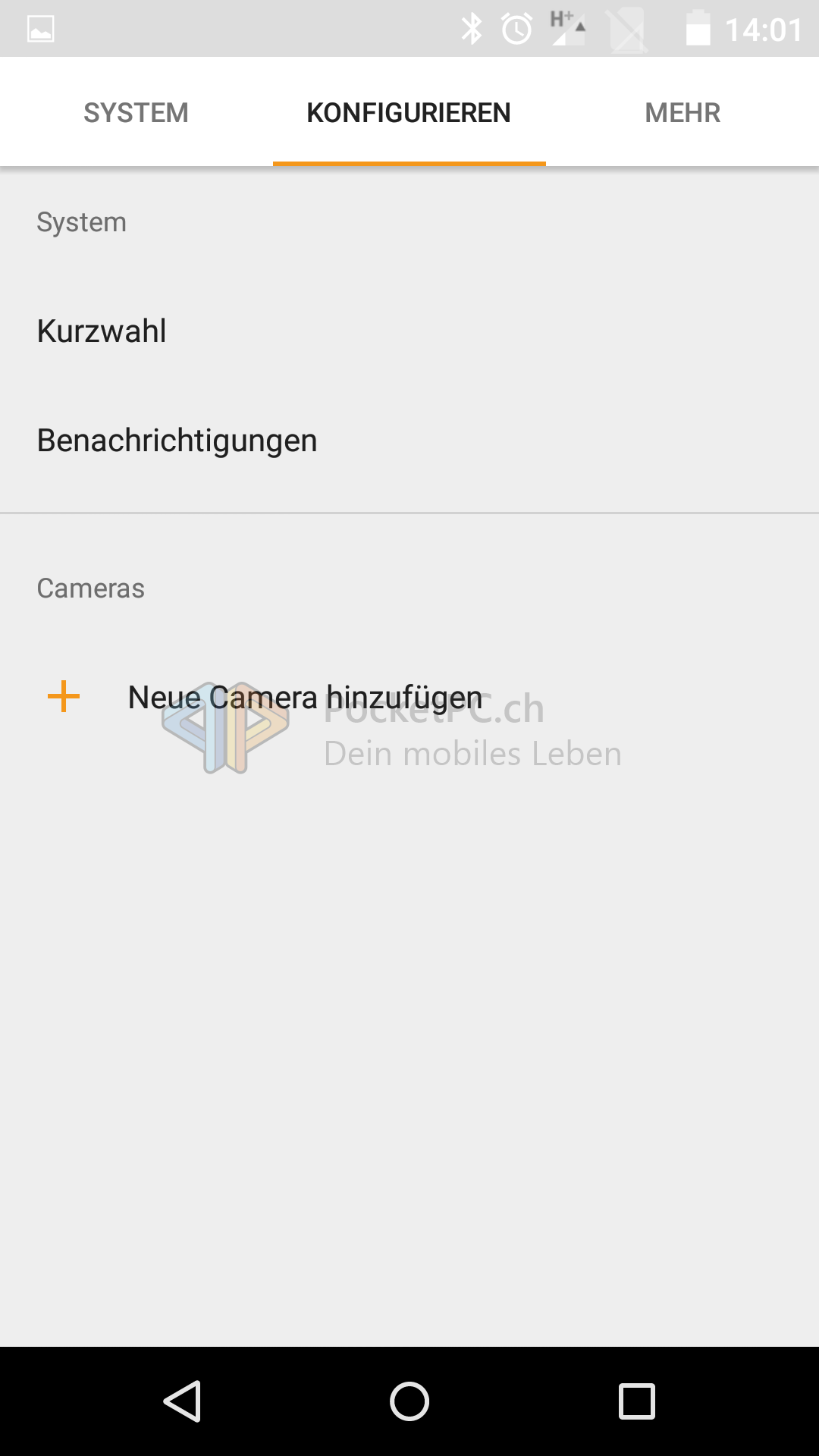The width and height of the screenshot is (819, 1456).
Task: Switch to the SYSTEM tab
Action: 136,113
